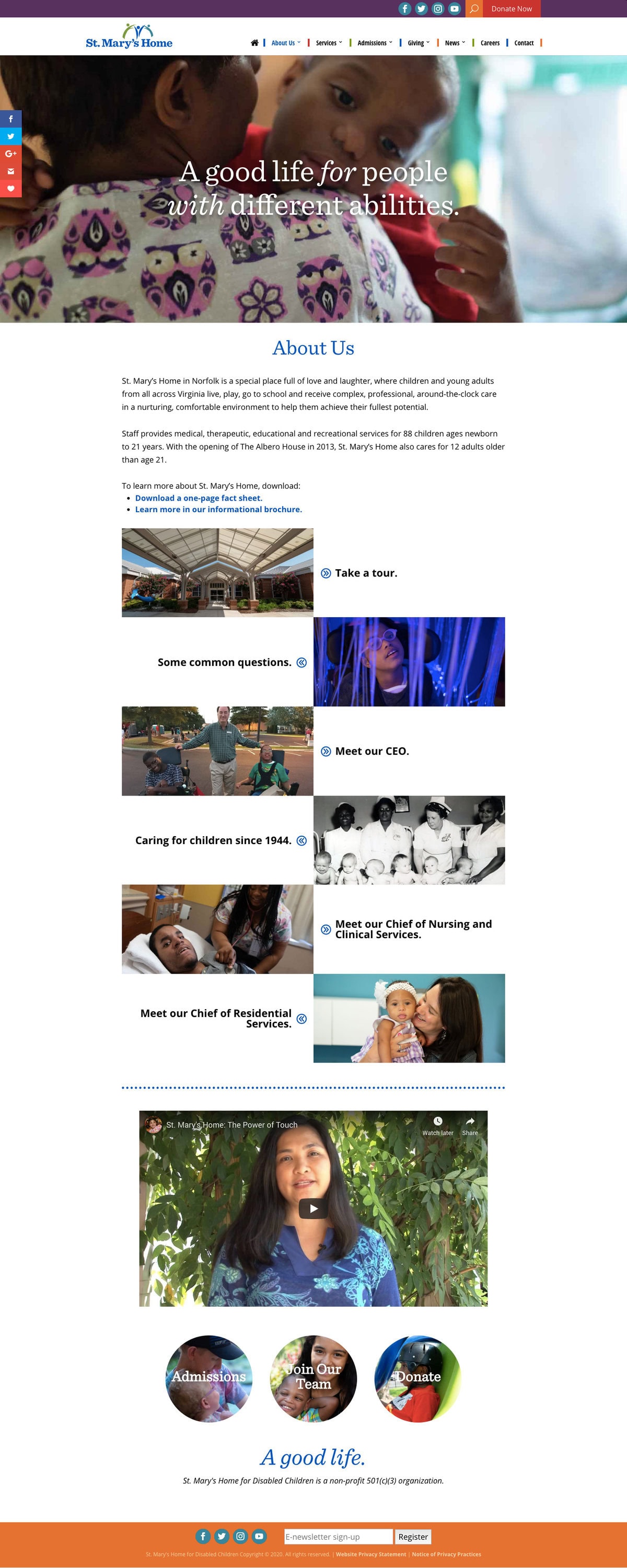View Some common questions
Image resolution: width=627 pixels, height=1568 pixels.
(225, 662)
